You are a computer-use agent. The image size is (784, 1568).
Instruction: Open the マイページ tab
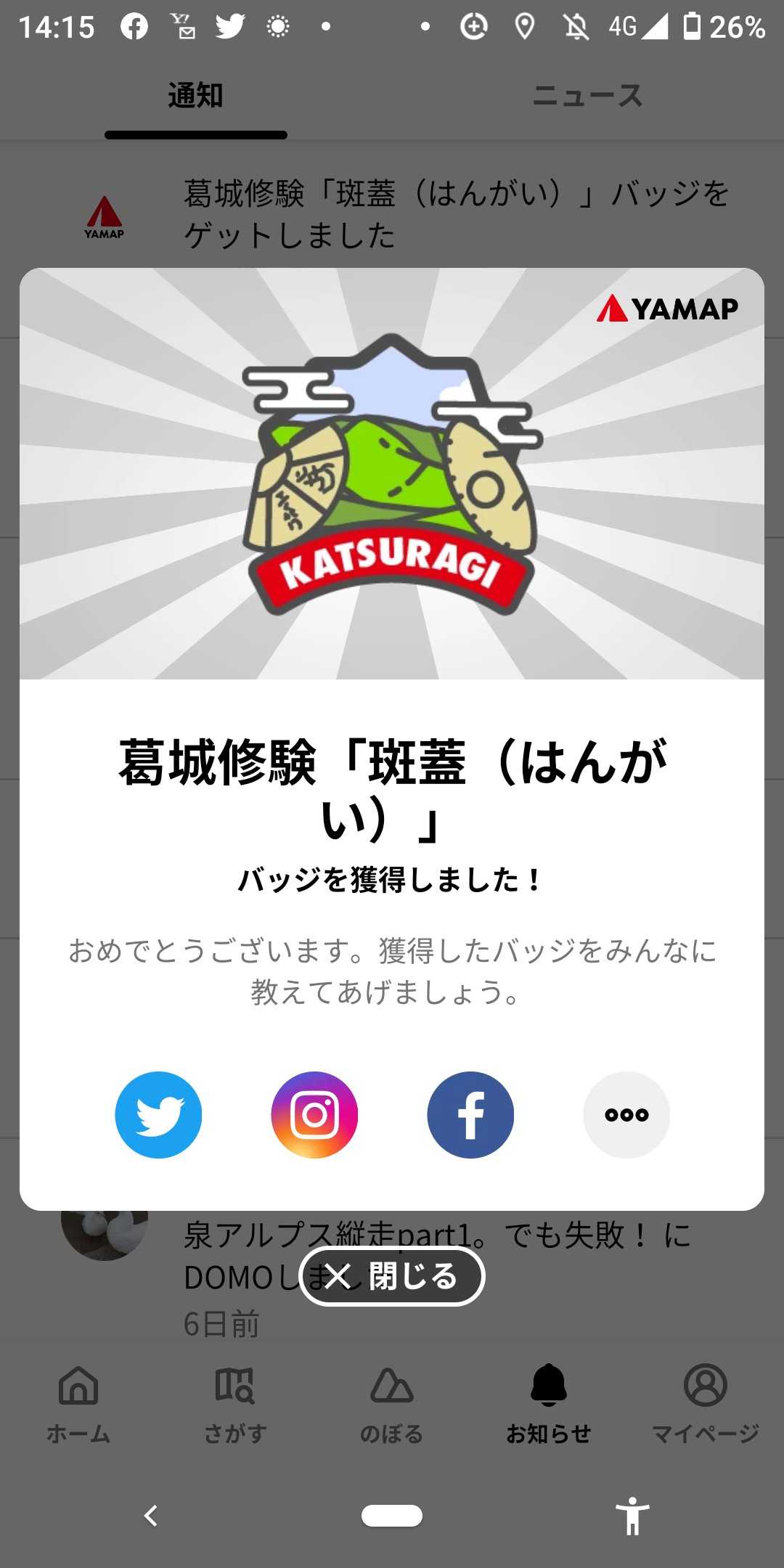[x=706, y=1404]
